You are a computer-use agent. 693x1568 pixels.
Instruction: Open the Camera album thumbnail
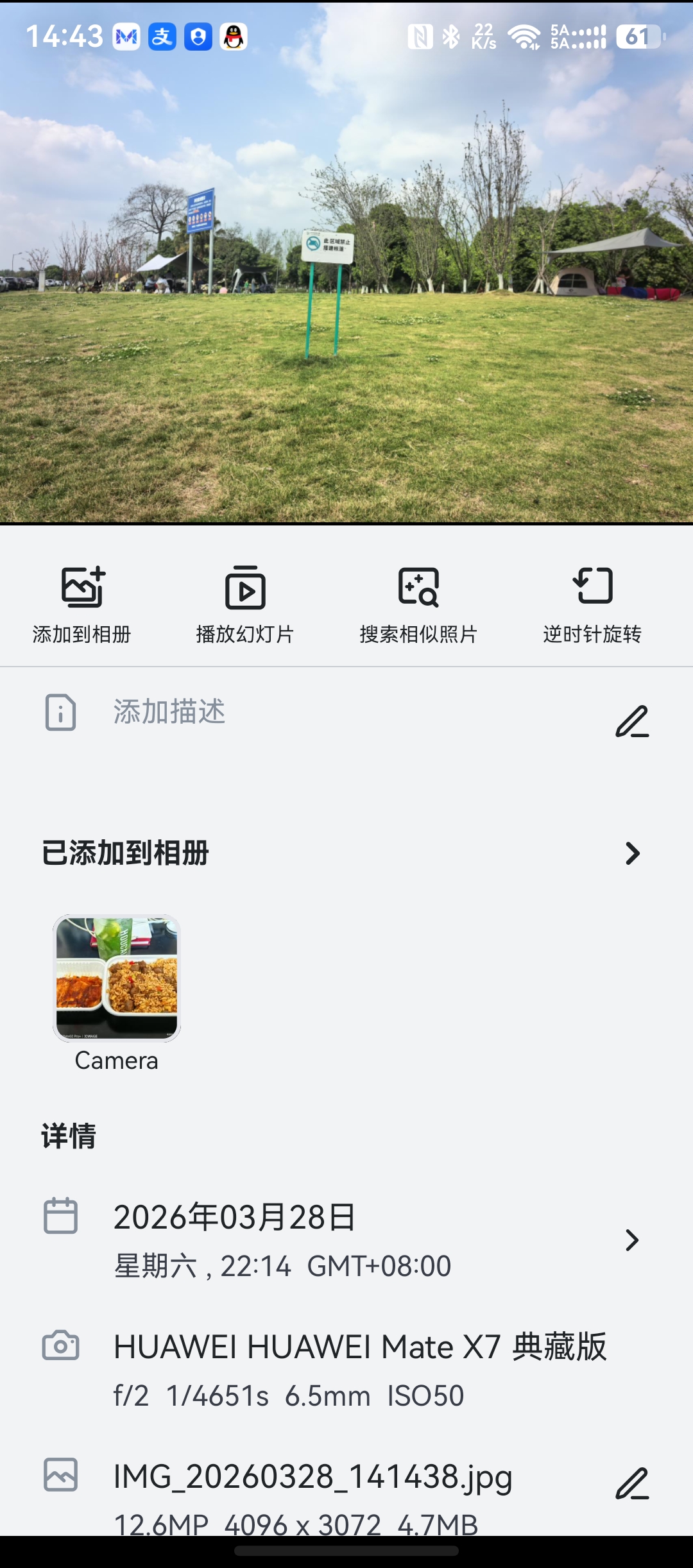(x=117, y=978)
